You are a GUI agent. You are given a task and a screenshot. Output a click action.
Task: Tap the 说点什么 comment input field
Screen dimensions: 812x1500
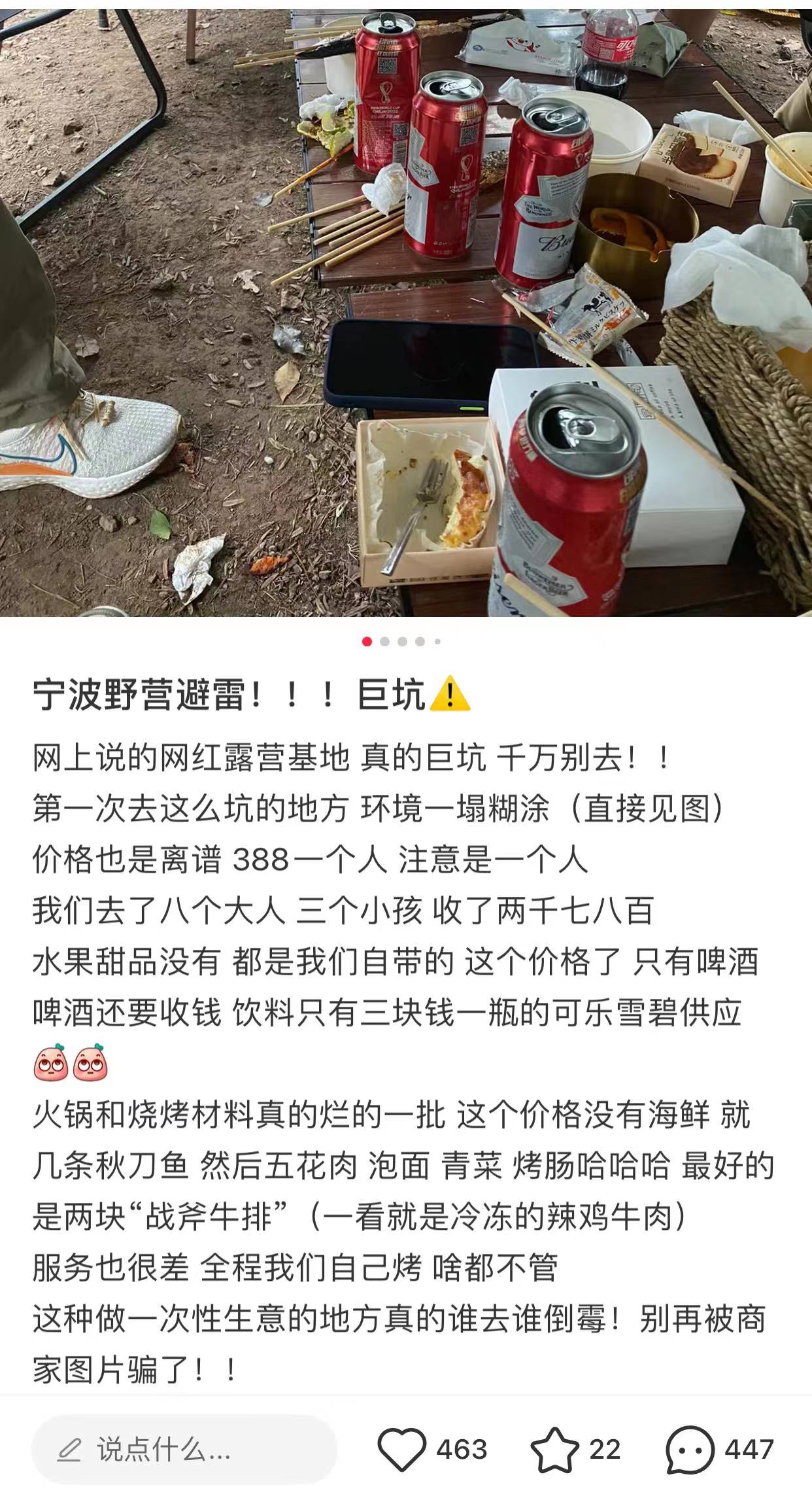[184, 1450]
